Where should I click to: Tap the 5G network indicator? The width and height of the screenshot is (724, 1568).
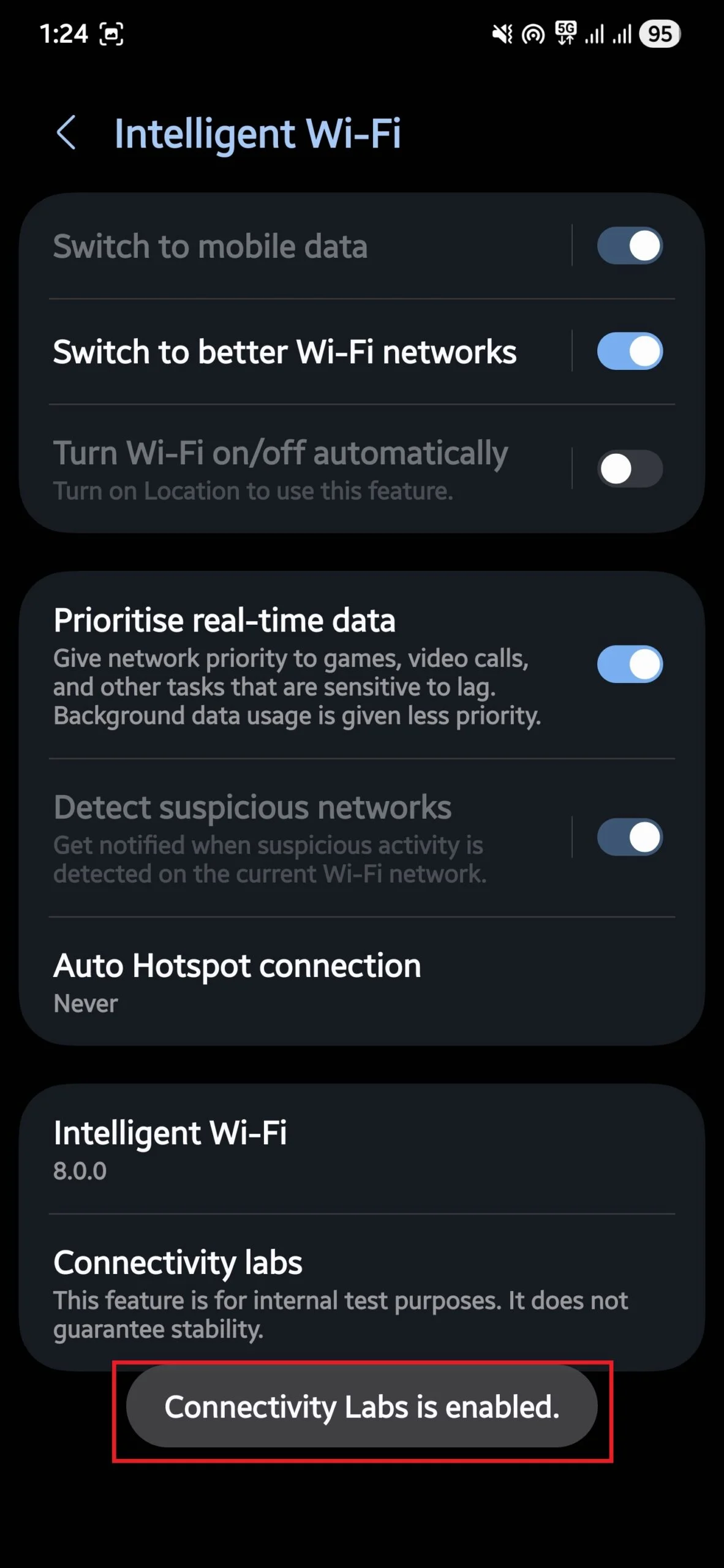pos(565,34)
